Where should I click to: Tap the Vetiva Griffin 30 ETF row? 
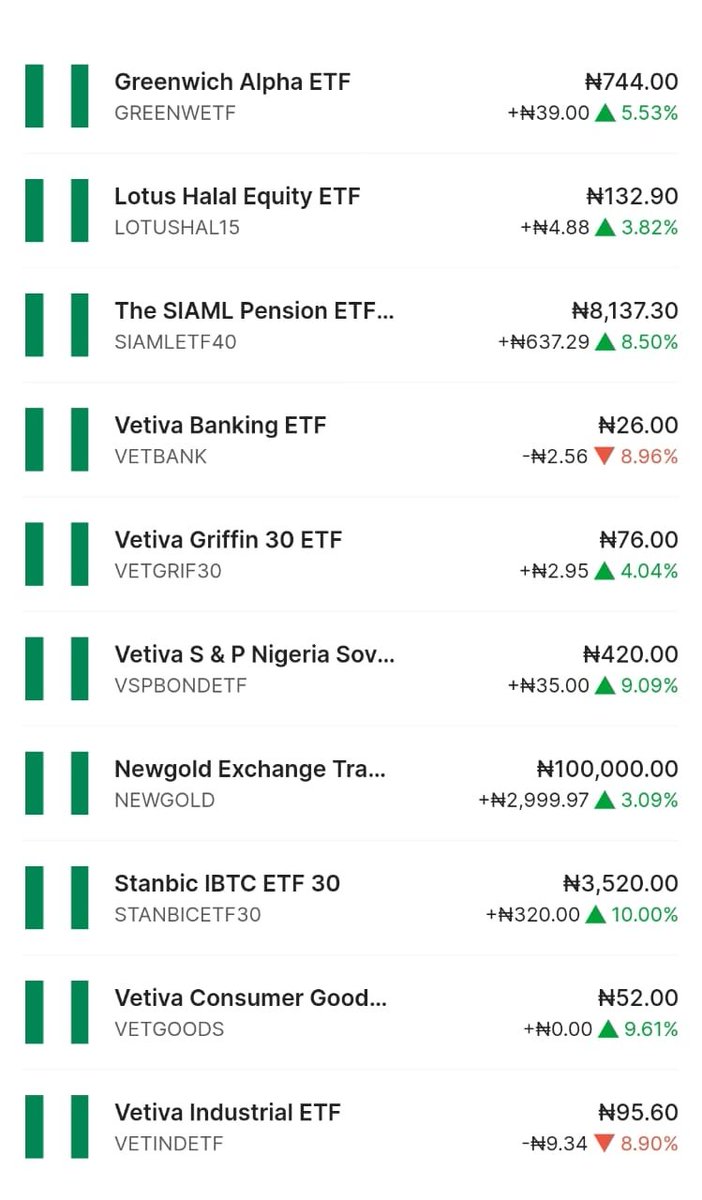[x=351, y=554]
